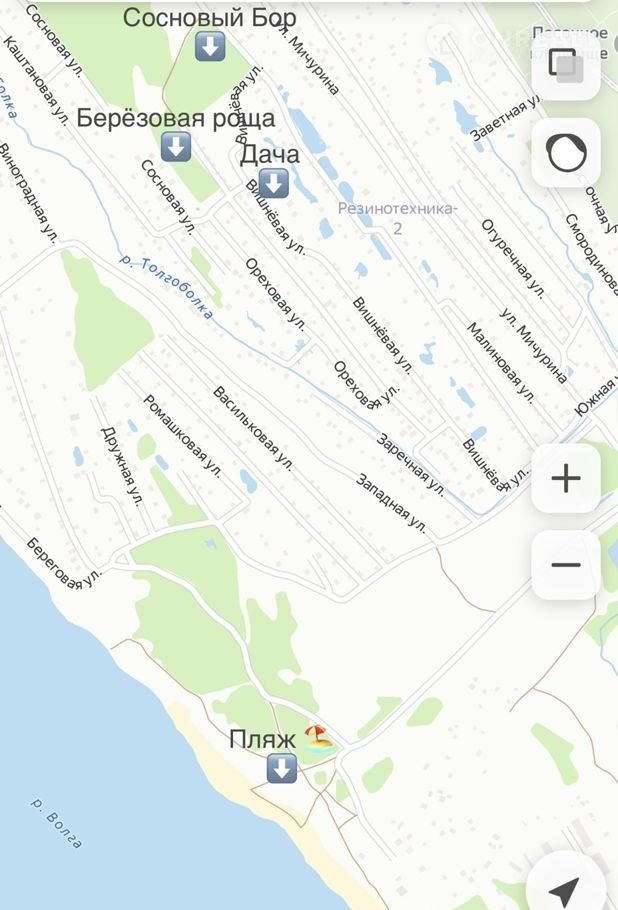Zoom in with the plus button
Image resolution: width=618 pixels, height=910 pixels.
pos(566,479)
